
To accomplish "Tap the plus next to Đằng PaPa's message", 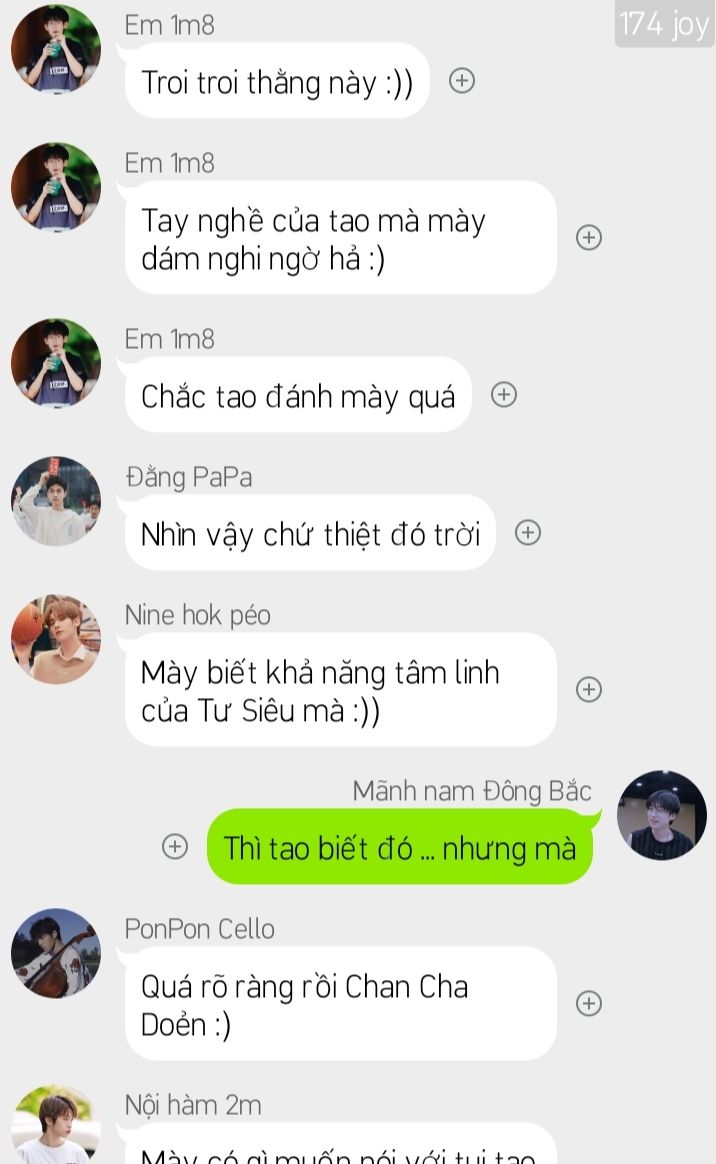I will (528, 532).
